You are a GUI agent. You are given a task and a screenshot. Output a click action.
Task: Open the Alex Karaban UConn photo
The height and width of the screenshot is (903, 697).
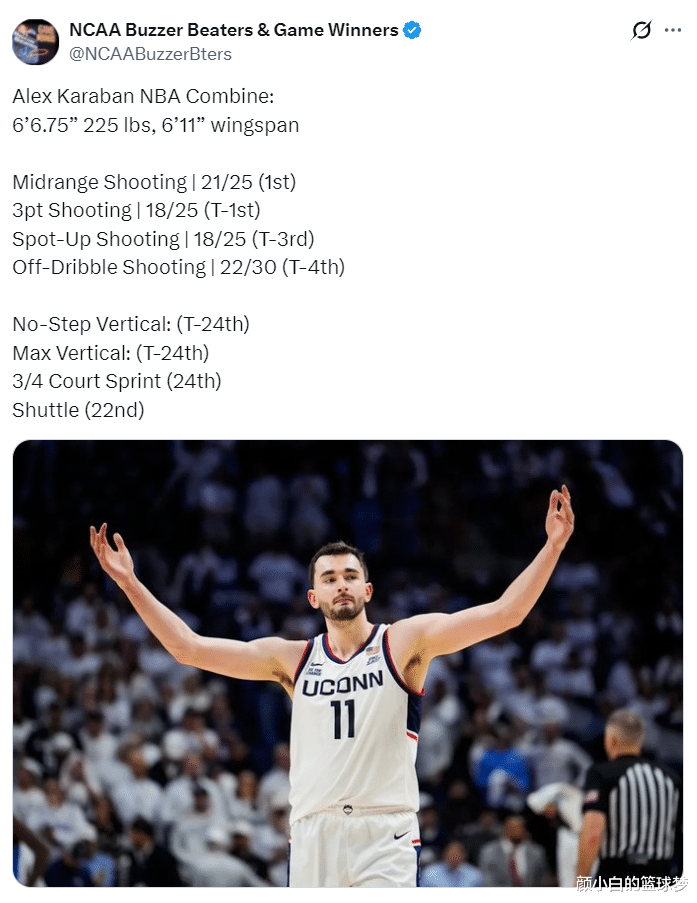348,663
